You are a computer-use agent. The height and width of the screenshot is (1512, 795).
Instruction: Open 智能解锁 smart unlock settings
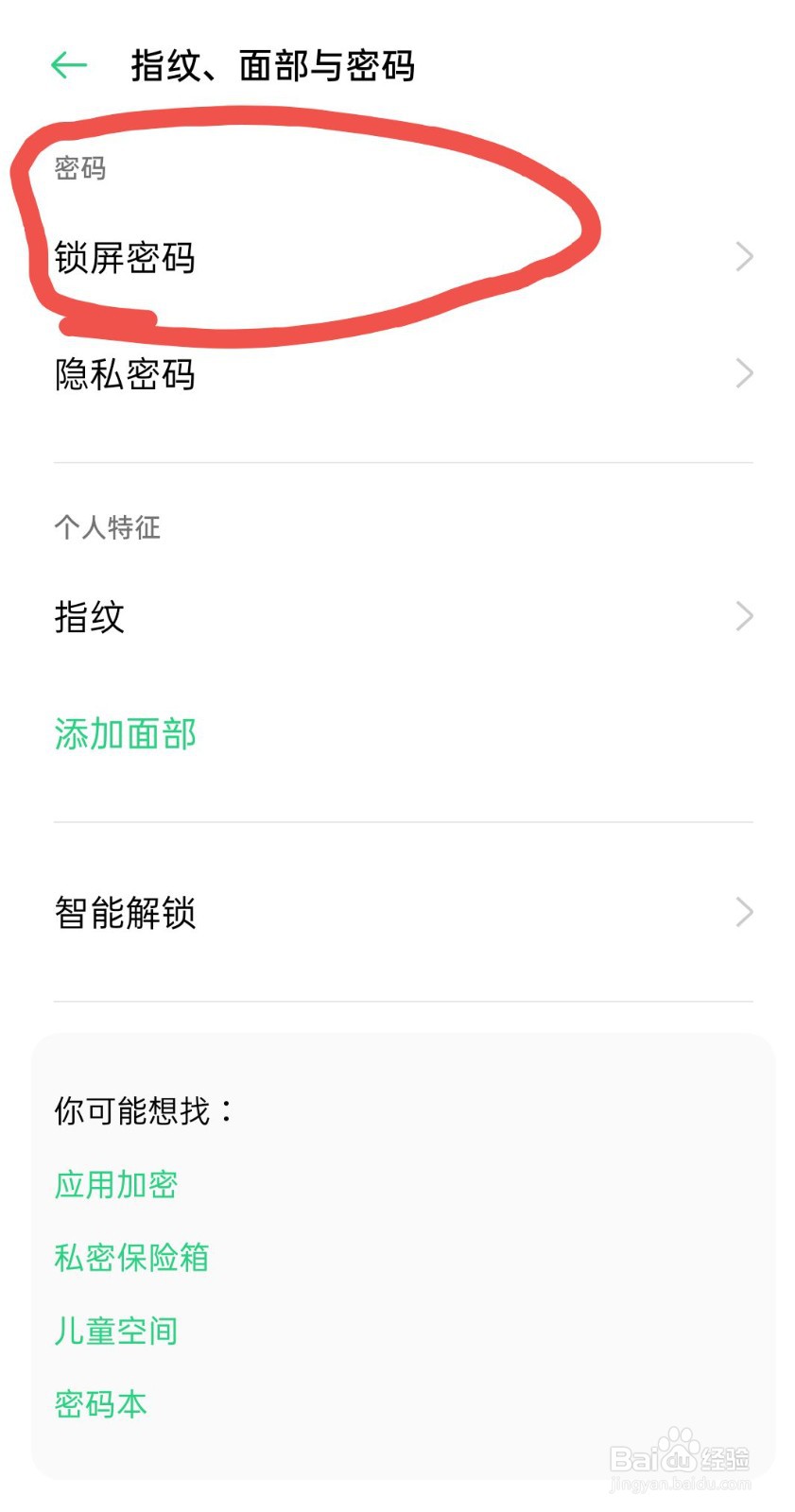click(x=126, y=913)
